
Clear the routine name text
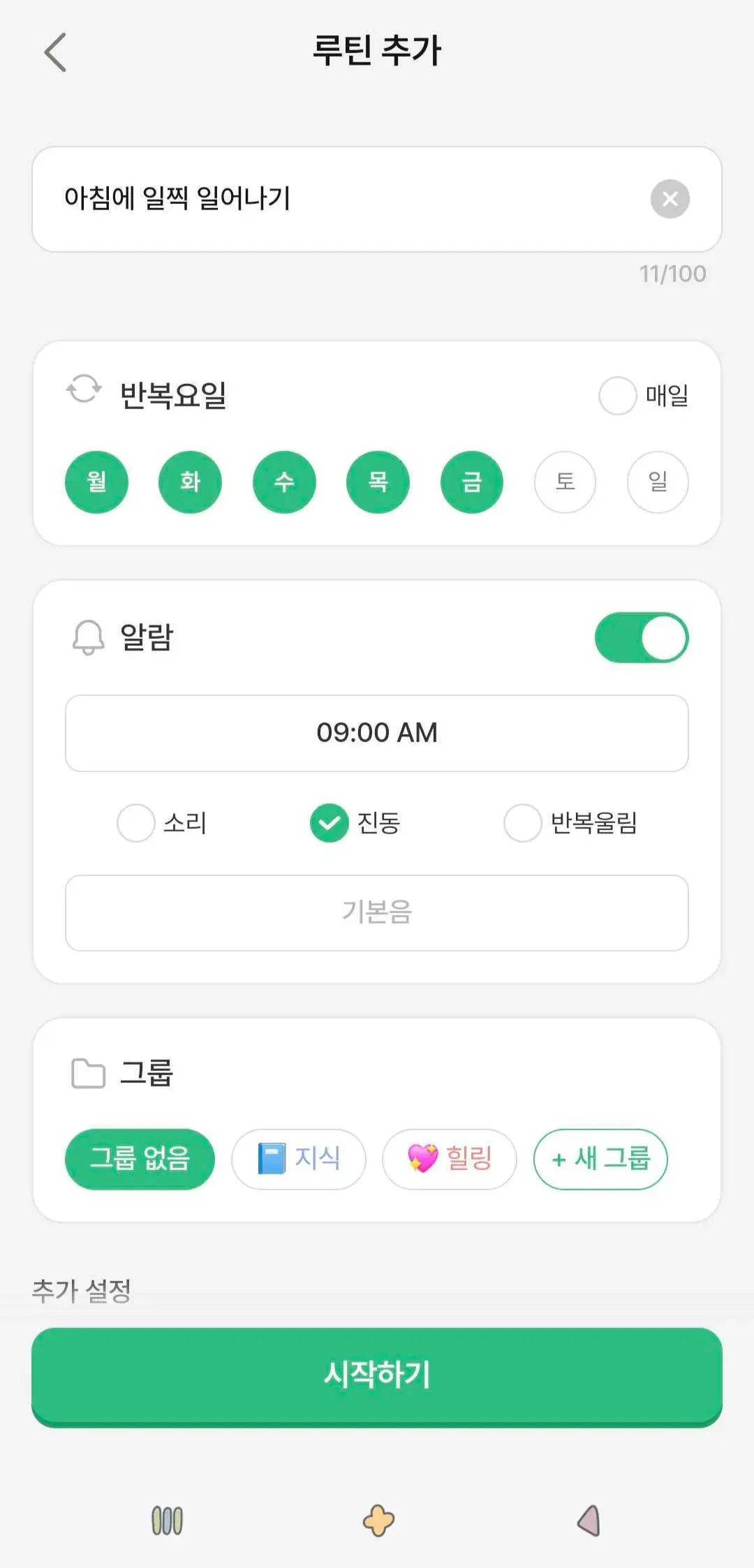670,199
